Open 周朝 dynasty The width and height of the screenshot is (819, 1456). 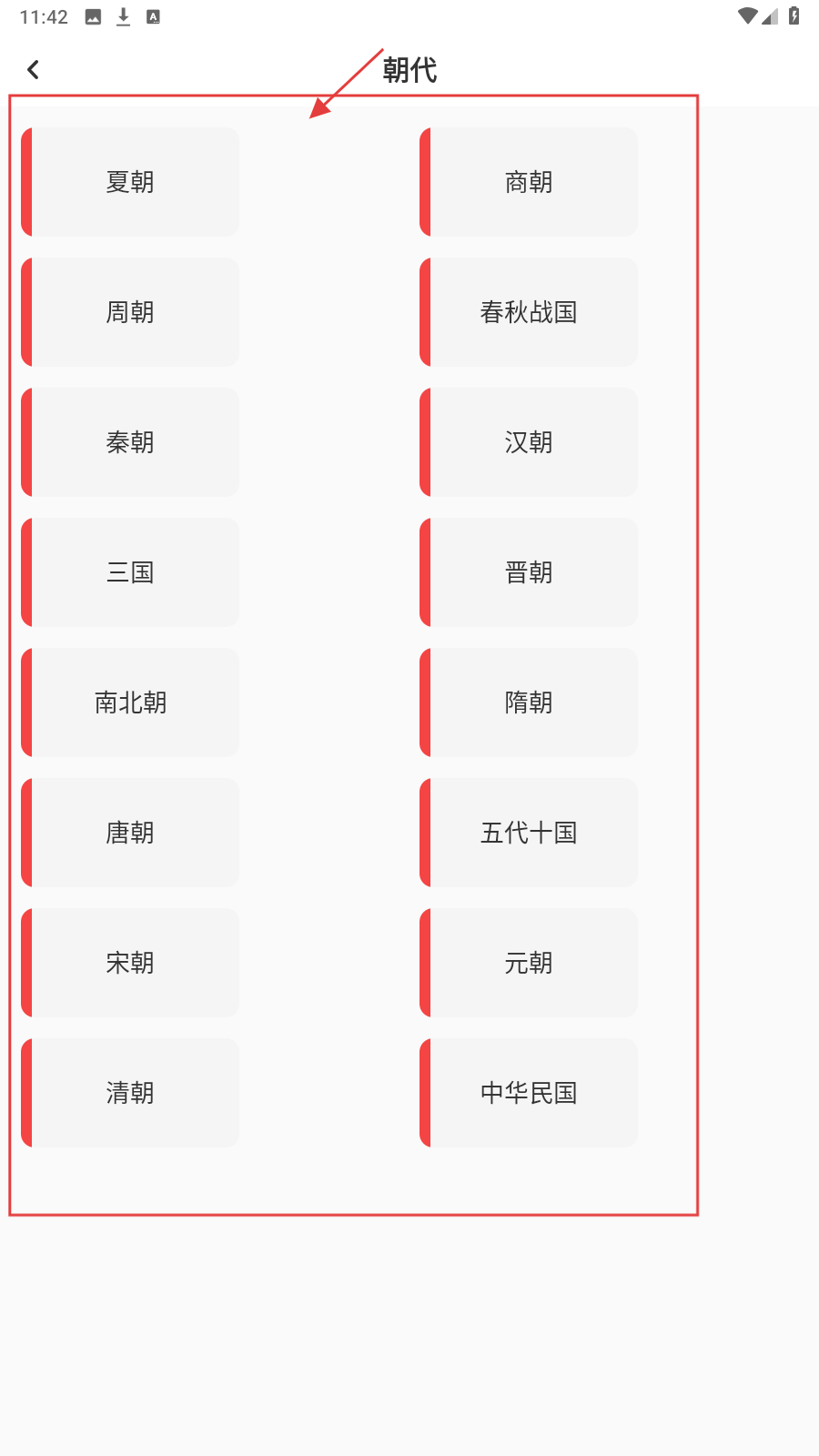coord(130,312)
